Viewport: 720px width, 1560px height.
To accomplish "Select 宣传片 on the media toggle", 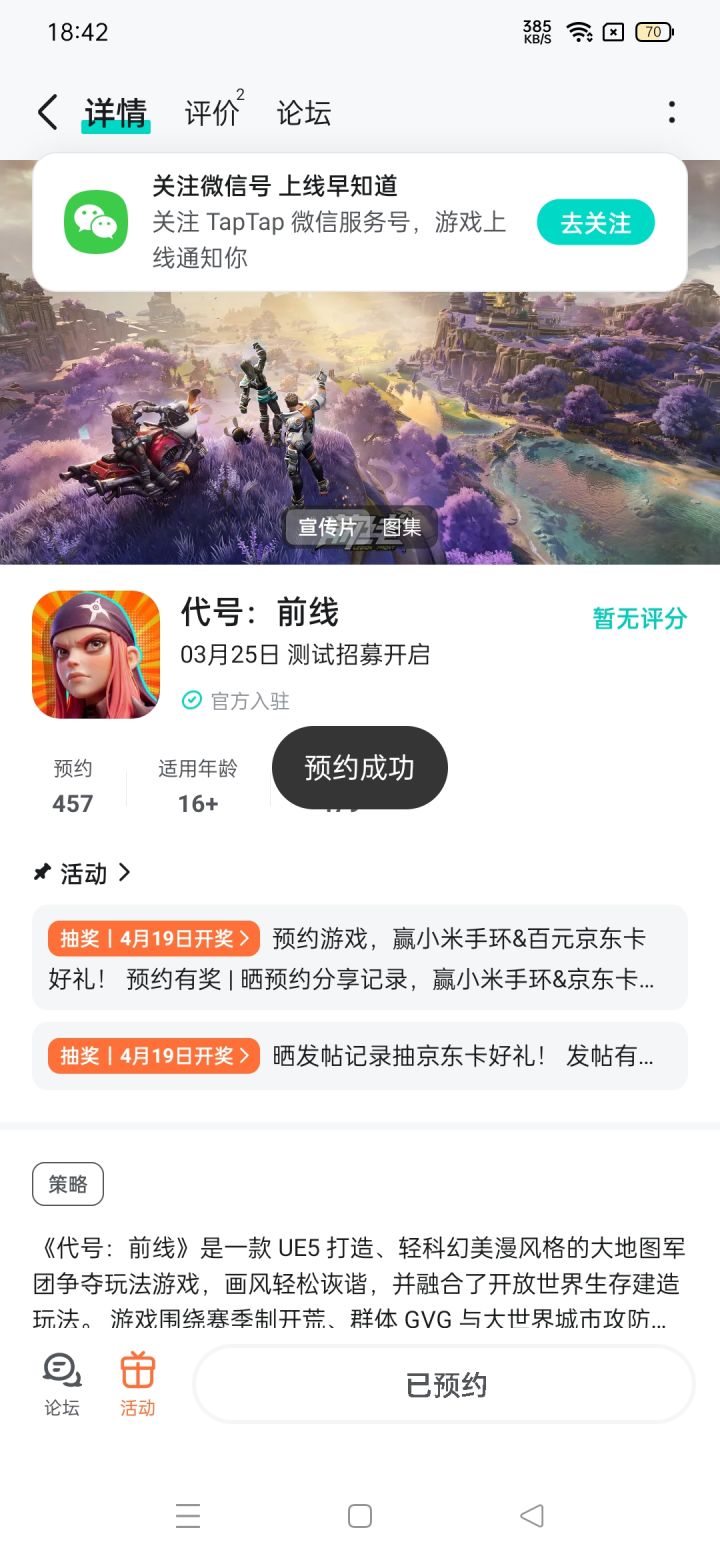I will [328, 527].
